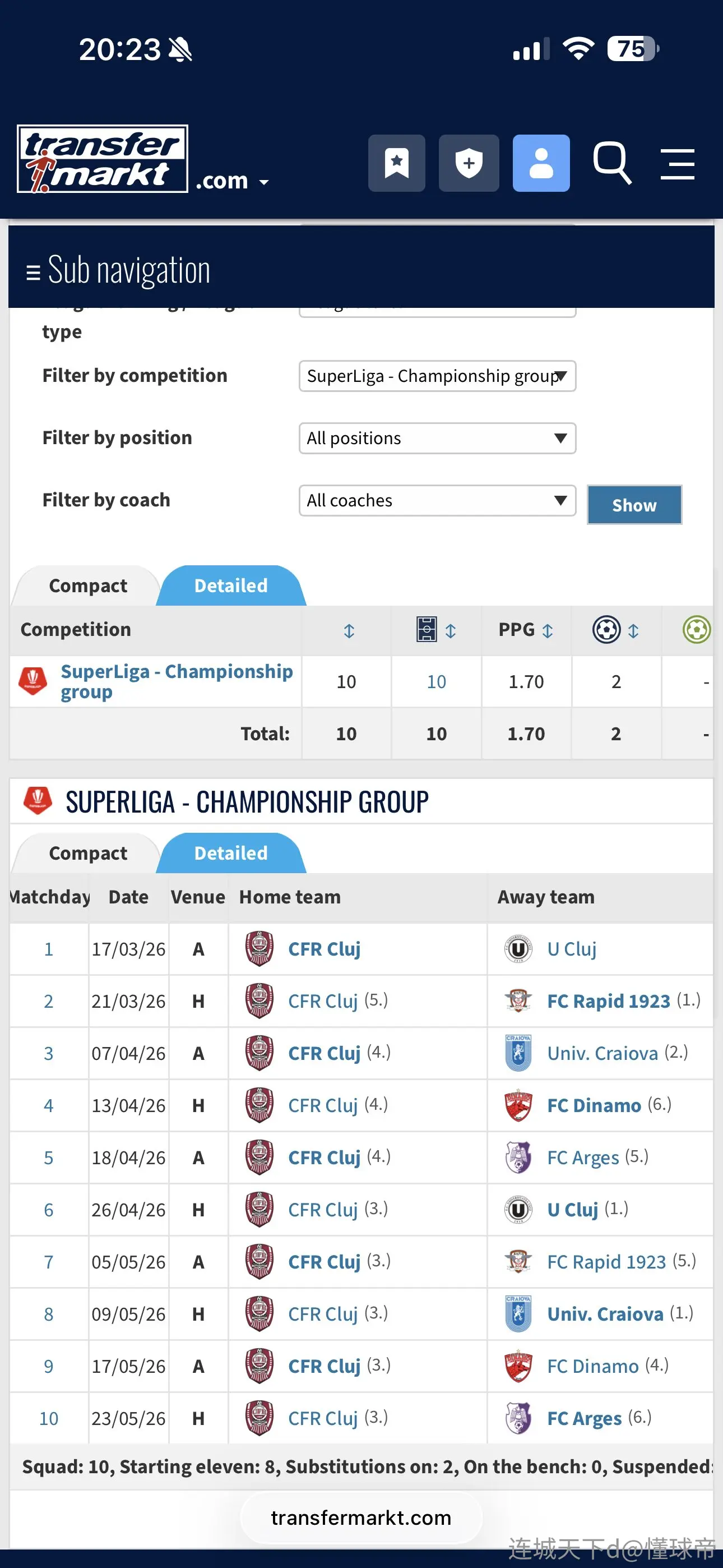The height and width of the screenshot is (1568, 723).
Task: Open SuperLiga - Championship group link
Action: click(177, 682)
